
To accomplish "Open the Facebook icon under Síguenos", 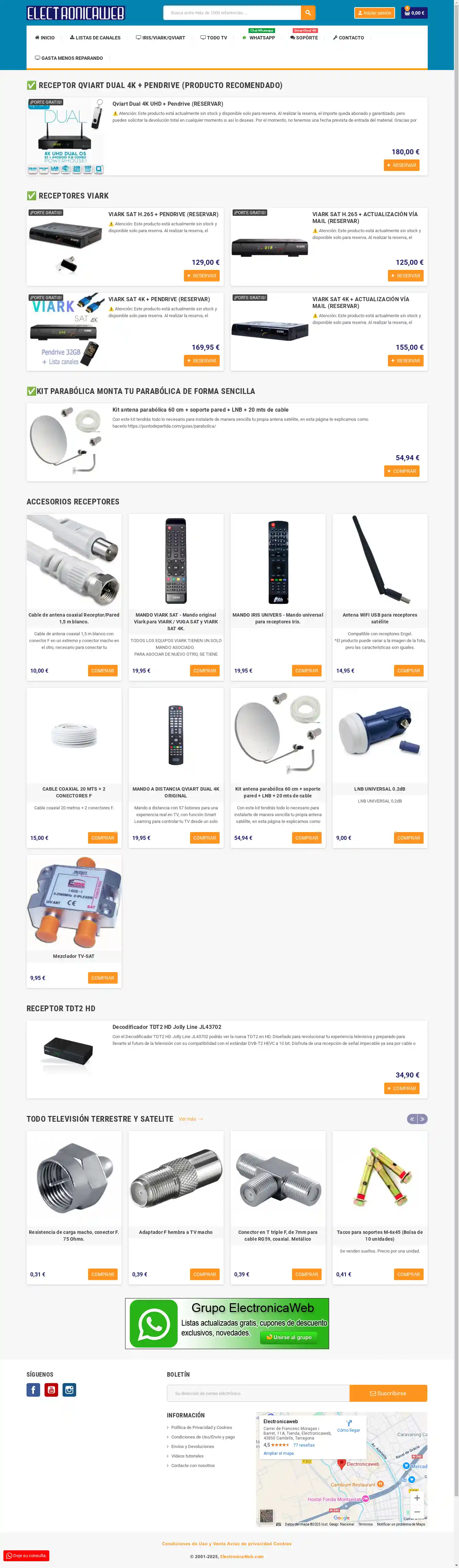I will (x=33, y=1390).
